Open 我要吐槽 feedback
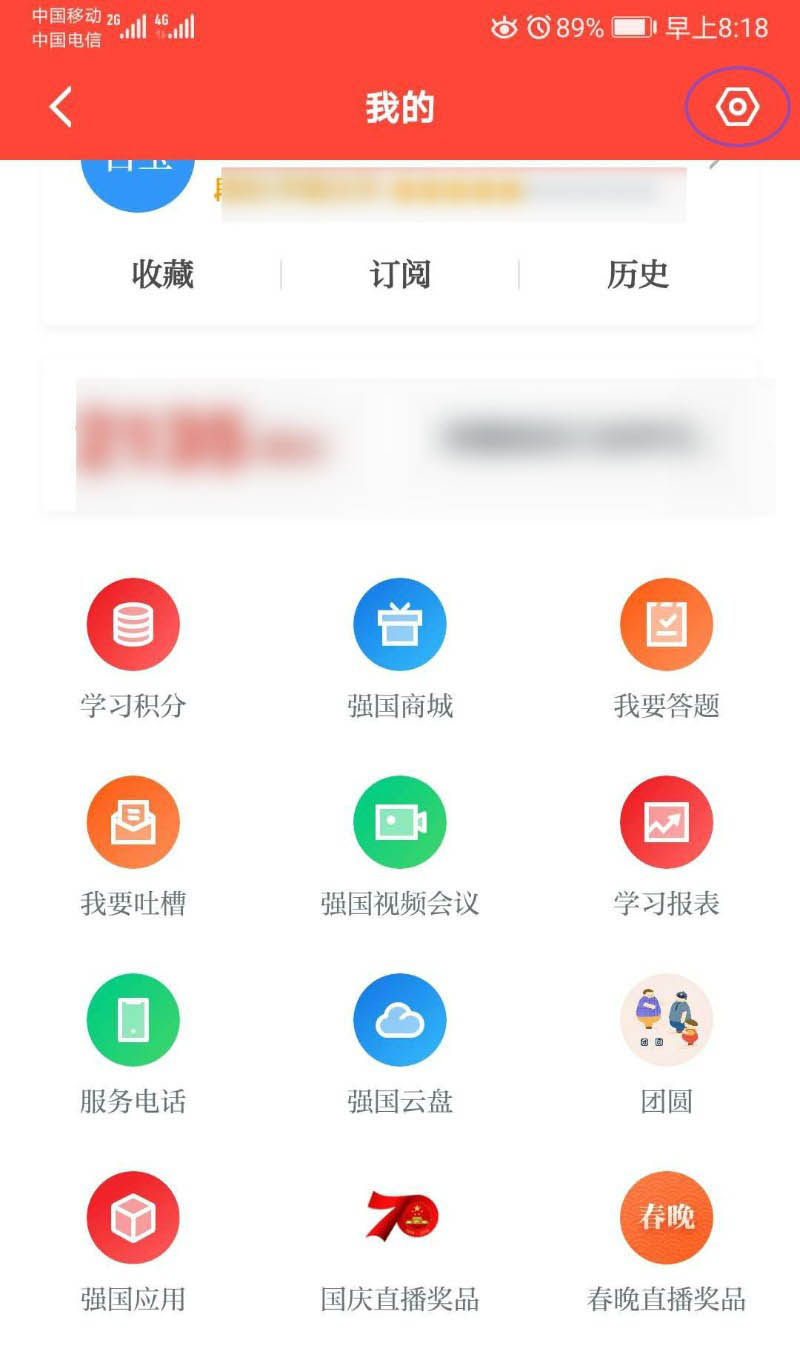This screenshot has height=1352, width=800. (133, 823)
